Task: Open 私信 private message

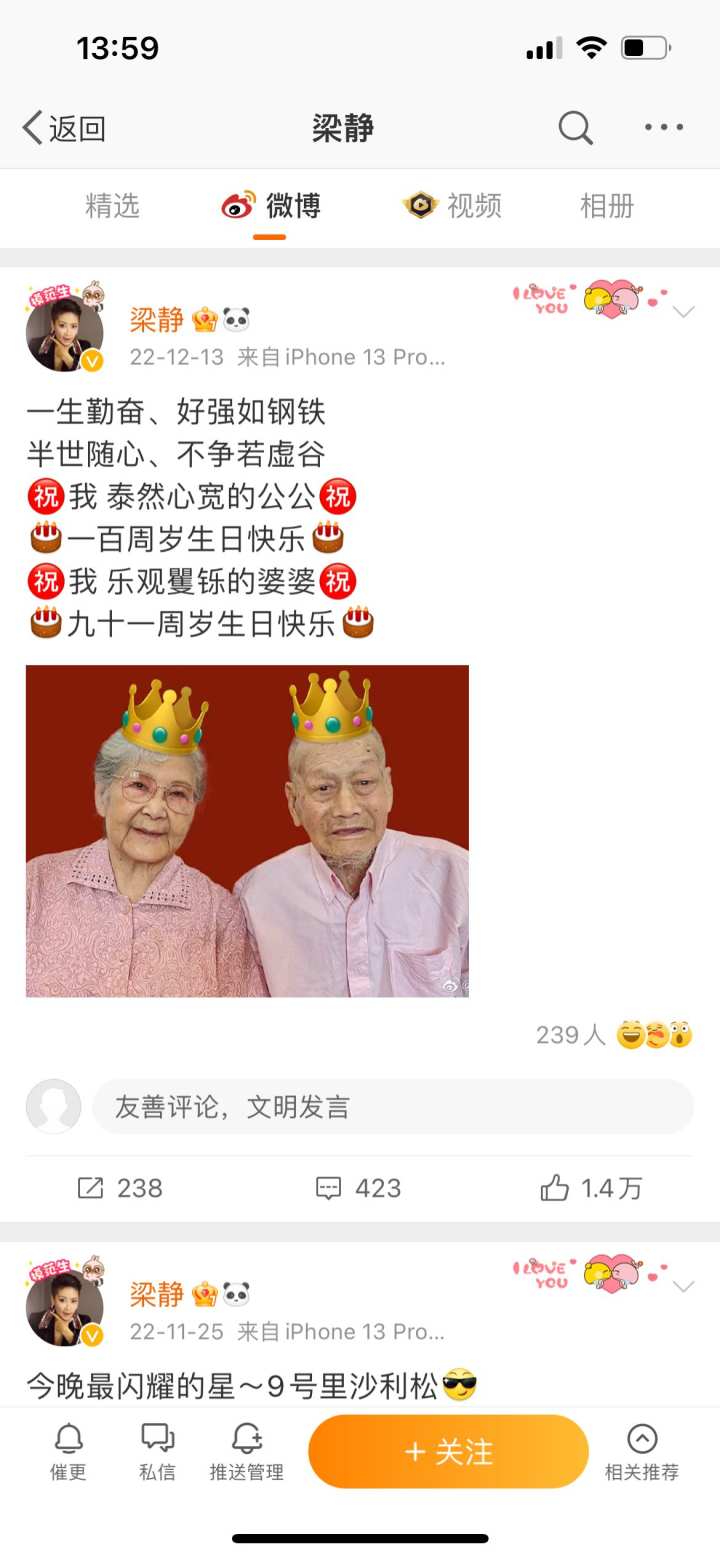Action: (x=157, y=1452)
